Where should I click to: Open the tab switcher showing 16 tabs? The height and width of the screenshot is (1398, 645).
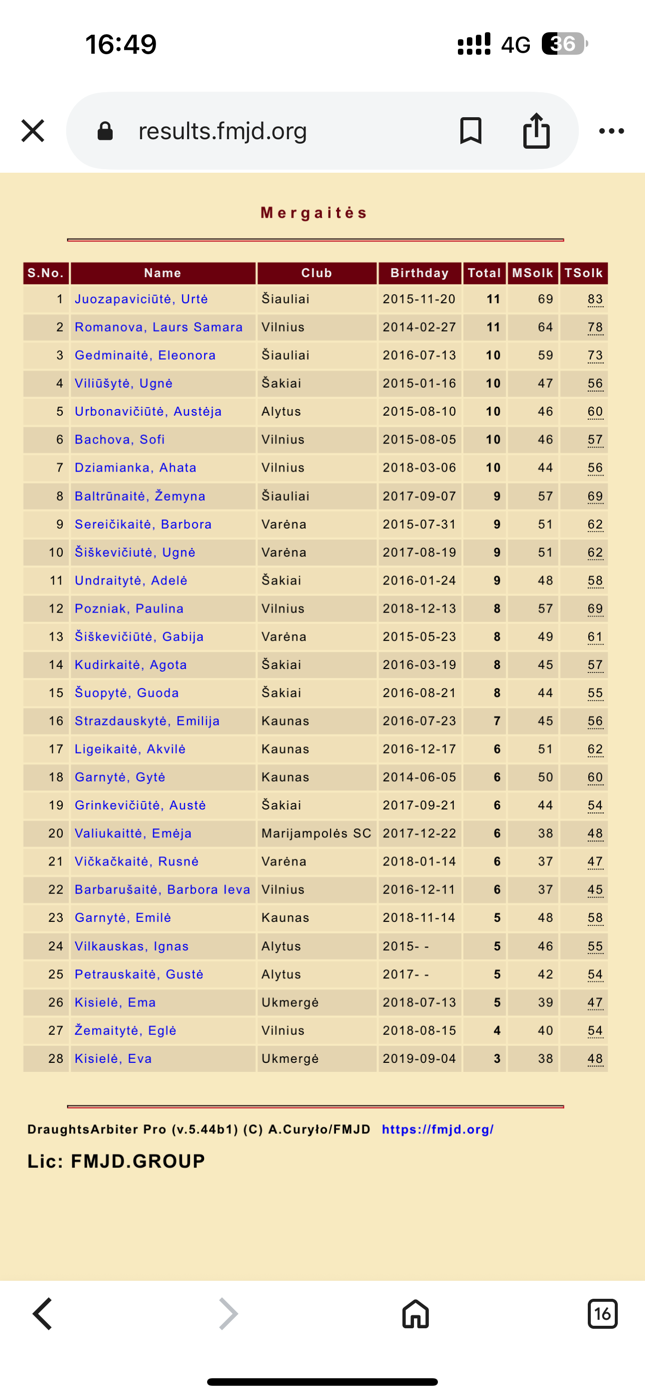(602, 1313)
